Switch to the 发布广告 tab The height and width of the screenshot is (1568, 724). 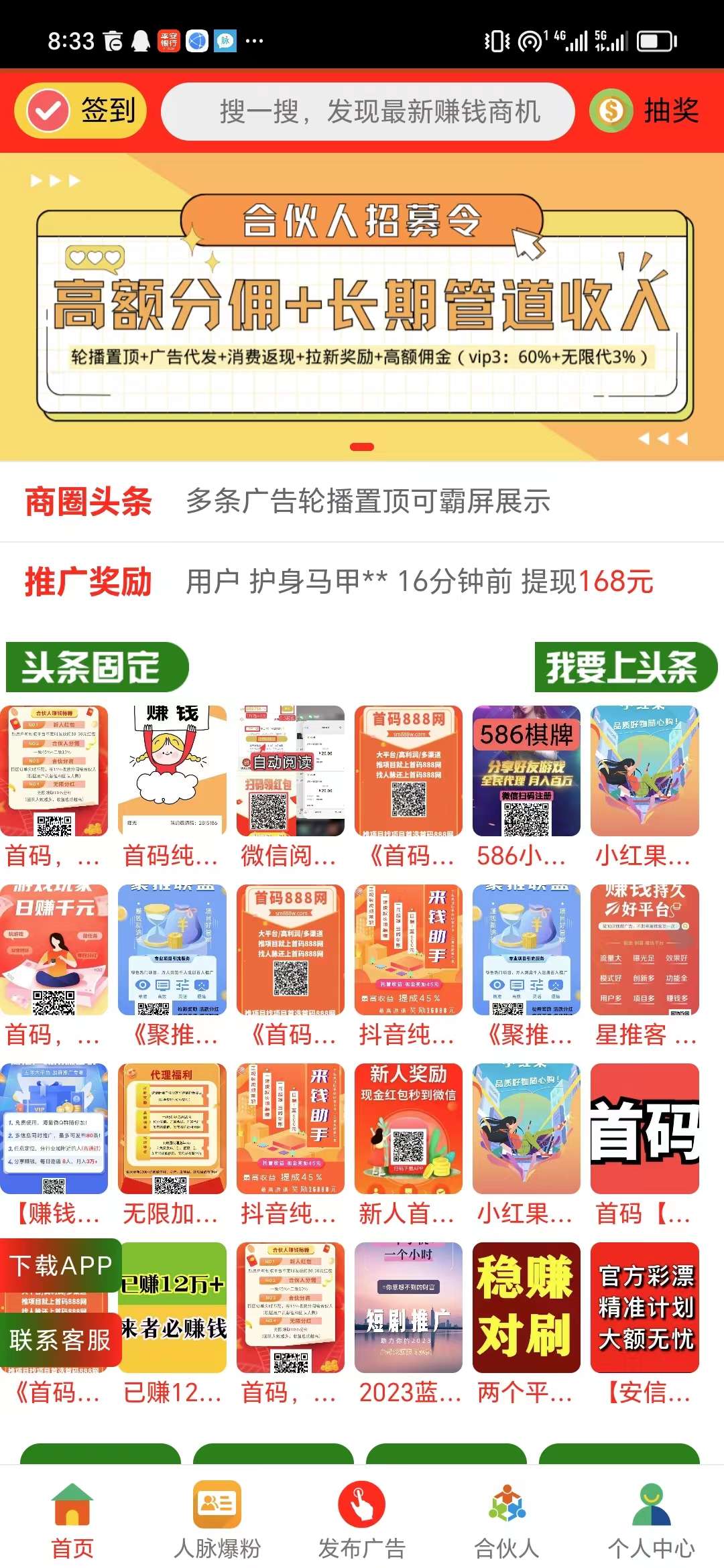pyautogui.click(x=361, y=1520)
